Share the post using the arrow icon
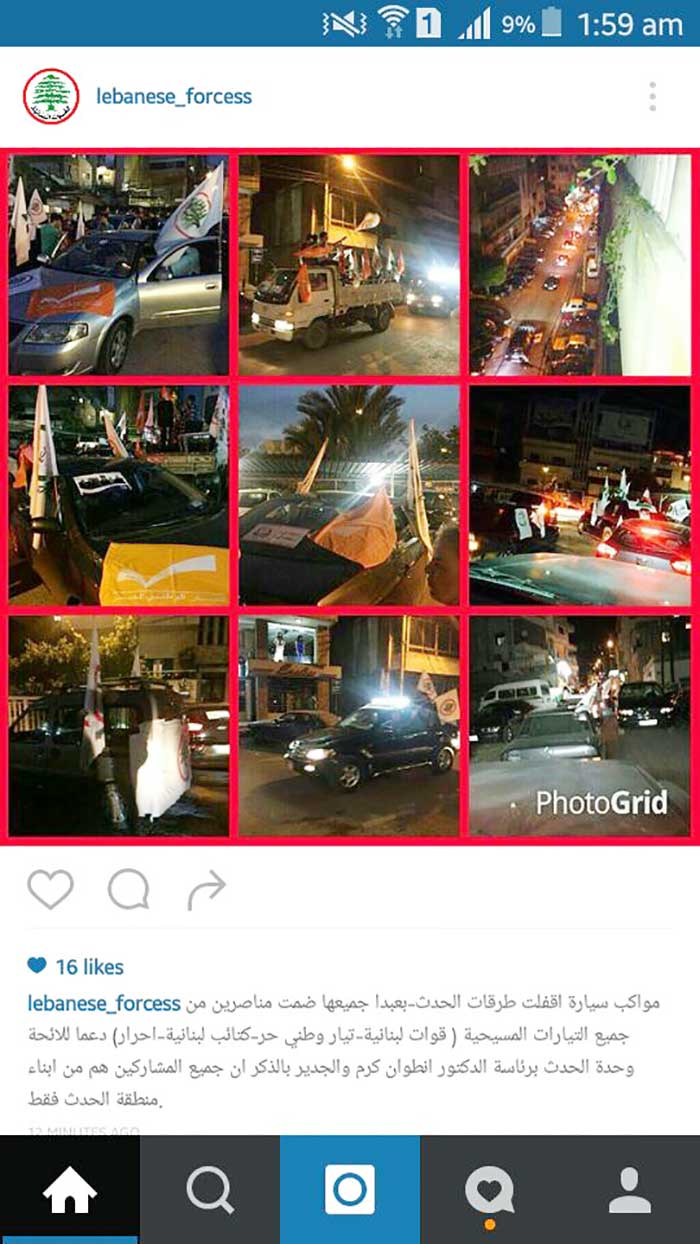The width and height of the screenshot is (700, 1244). click(207, 889)
